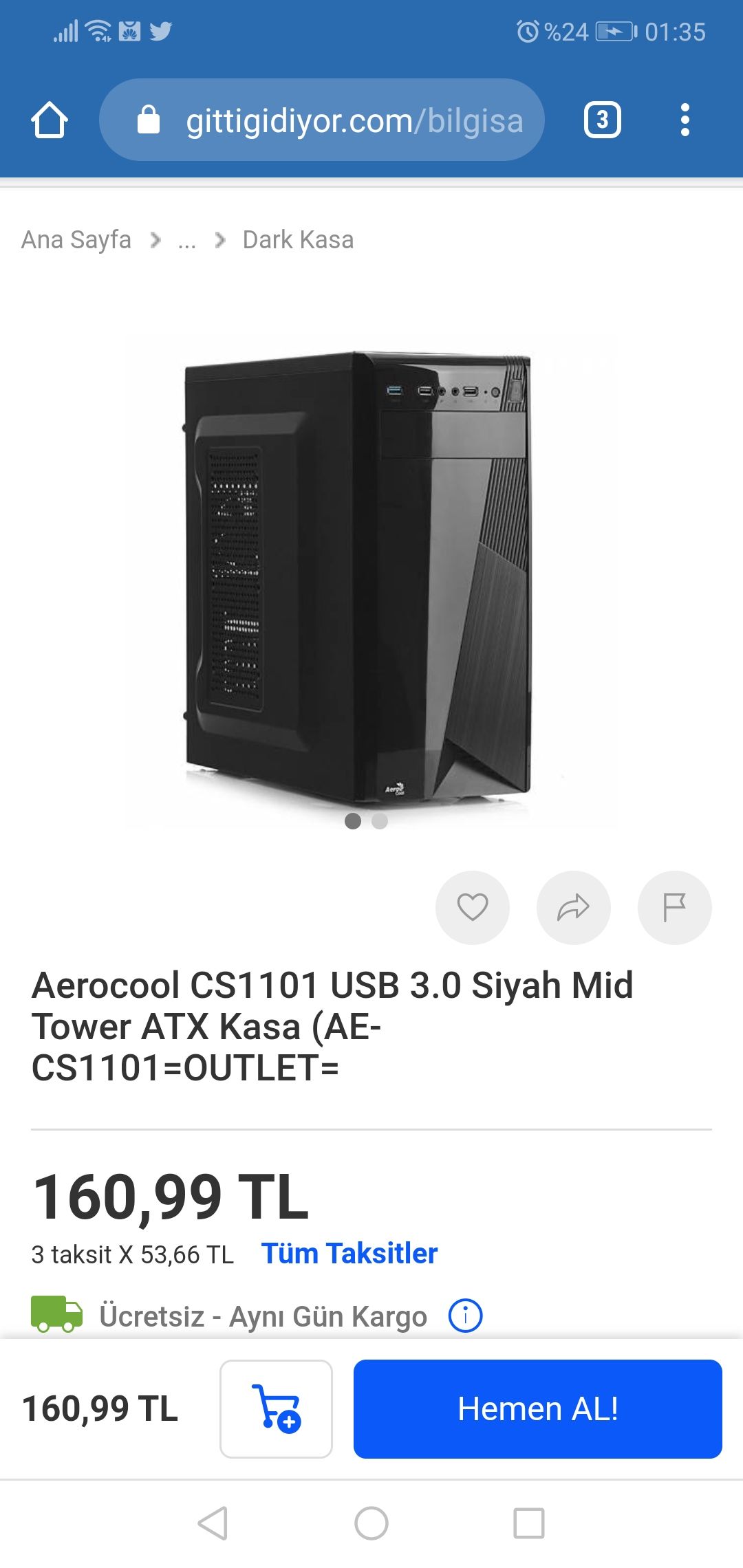Viewport: 743px width, 1568px height.
Task: Open the Tüm Taksitler installment options
Action: (349, 1254)
